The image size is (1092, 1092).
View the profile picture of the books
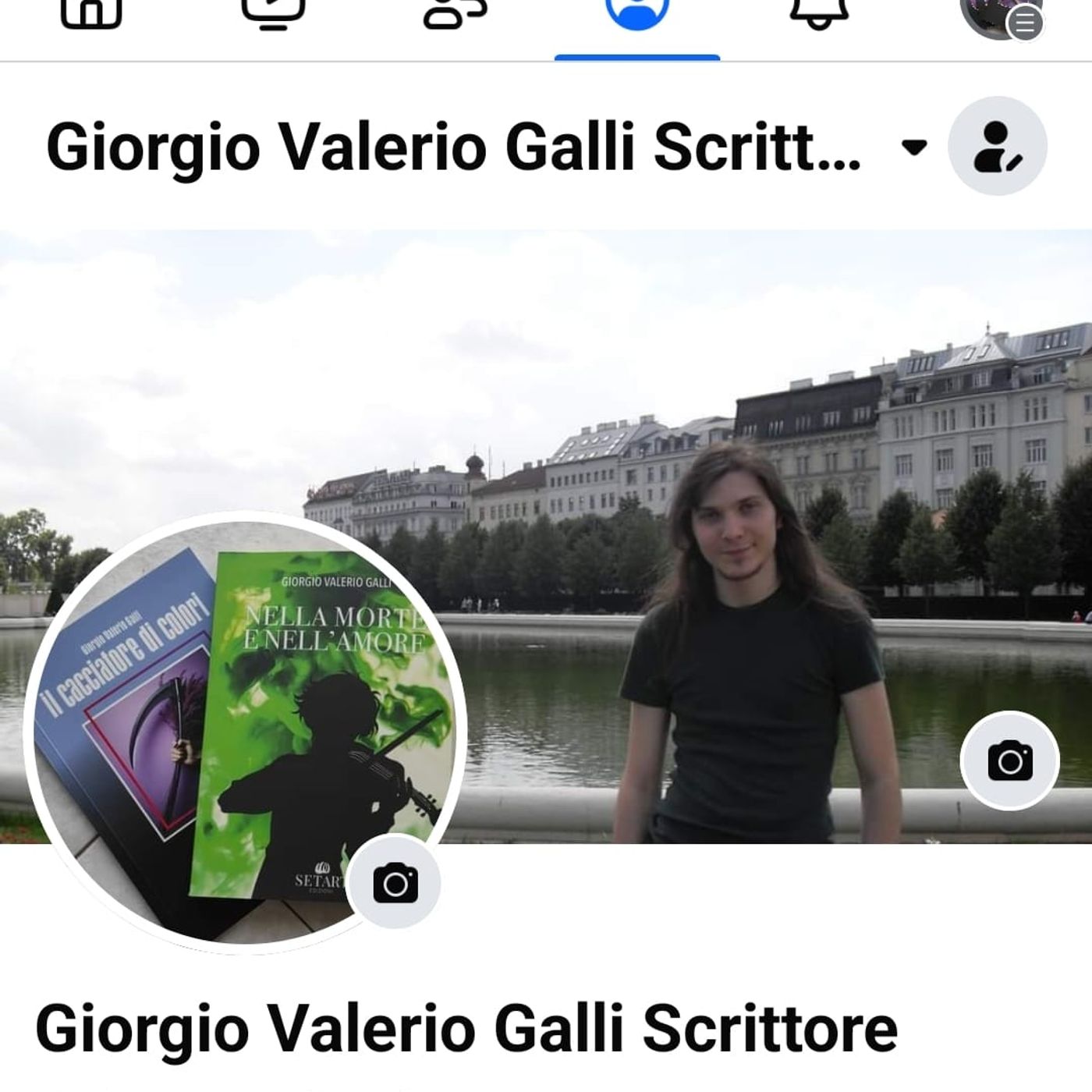(234, 725)
